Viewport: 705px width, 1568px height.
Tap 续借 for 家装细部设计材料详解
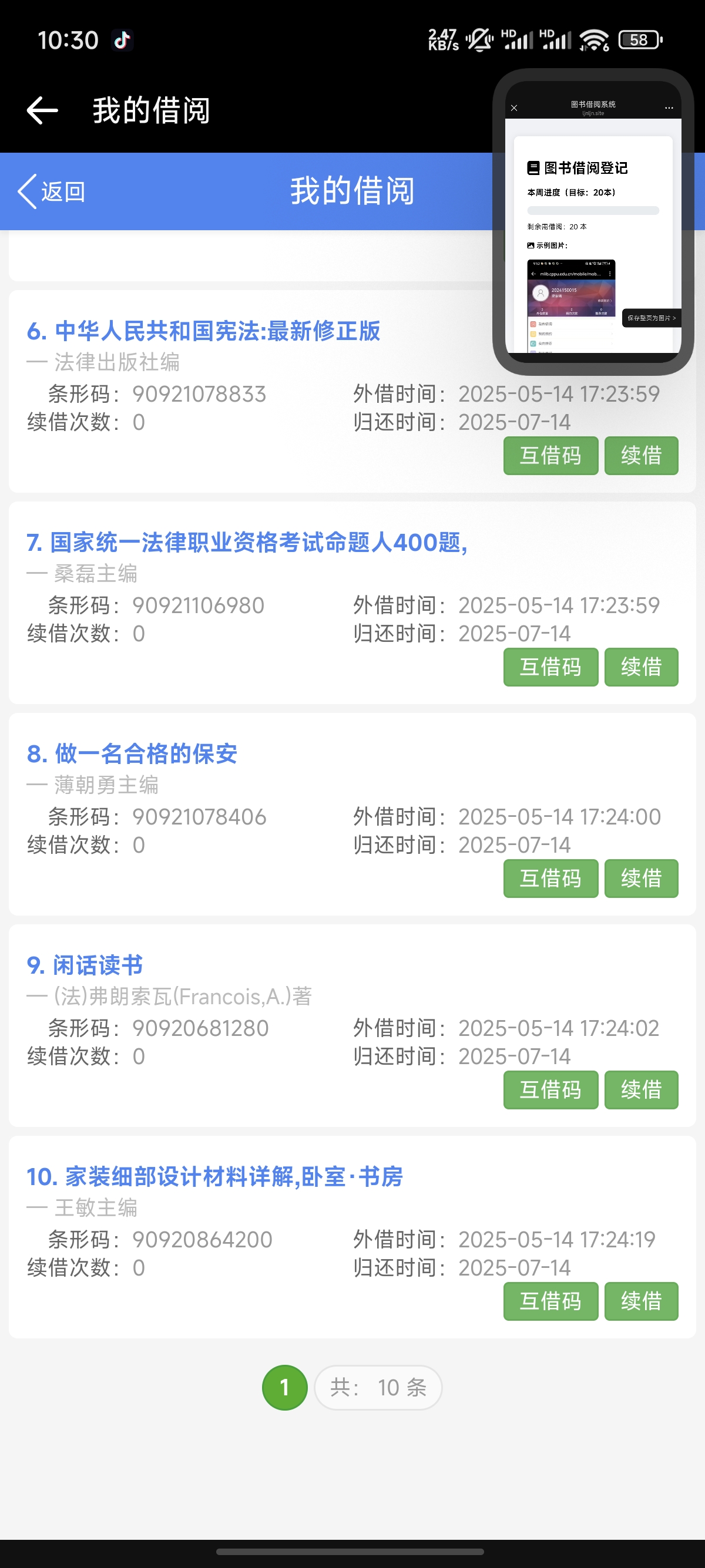(640, 1301)
